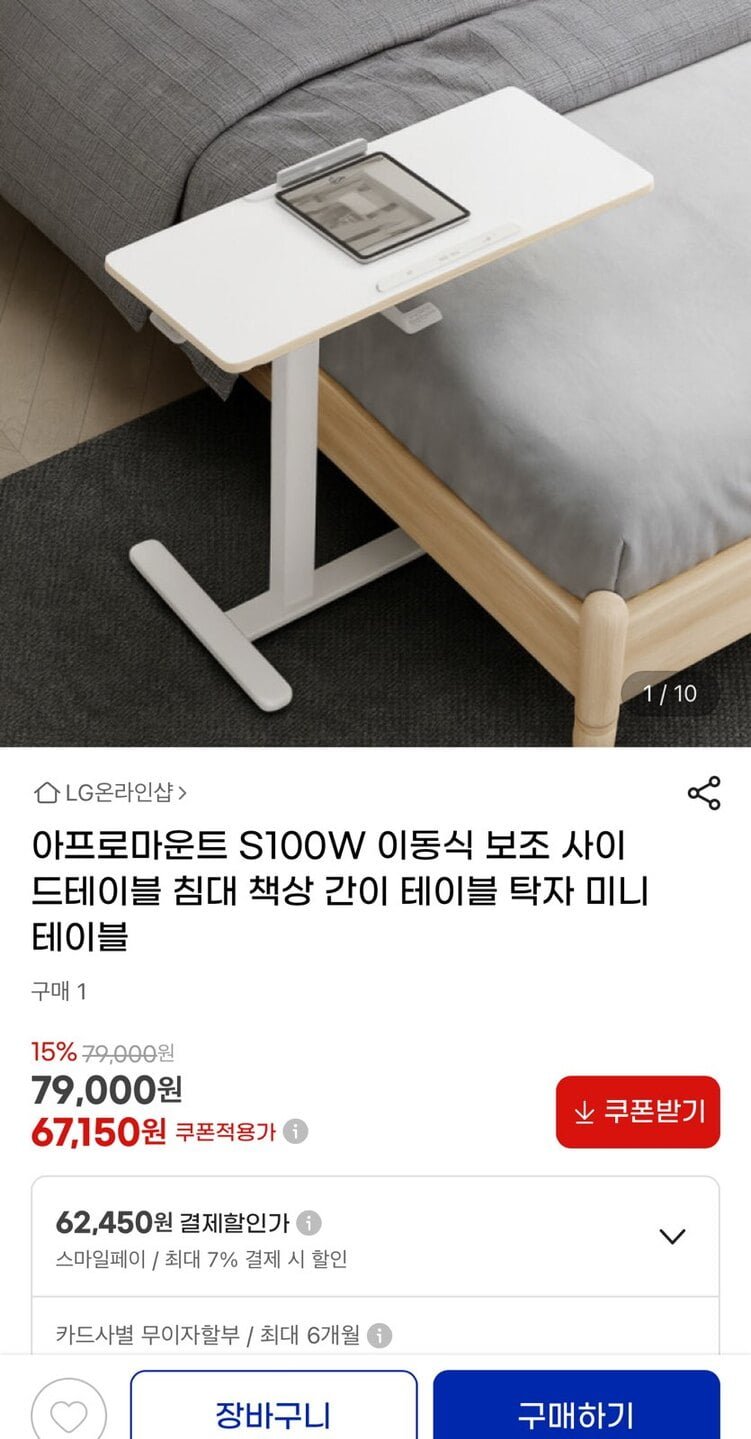This screenshot has width=751, height=1439.
Task: Expand the 결제할인가 payment discount section
Action: click(x=672, y=1236)
